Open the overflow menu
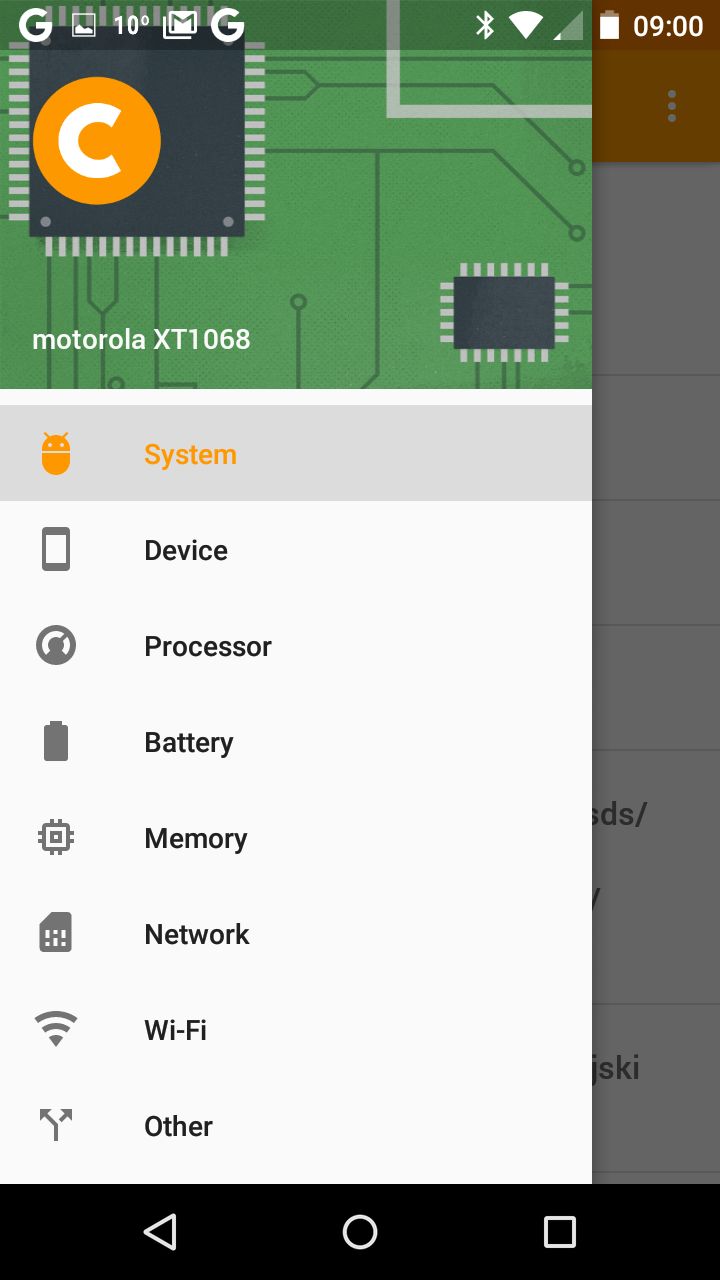This screenshot has width=720, height=1280. pos(672,106)
